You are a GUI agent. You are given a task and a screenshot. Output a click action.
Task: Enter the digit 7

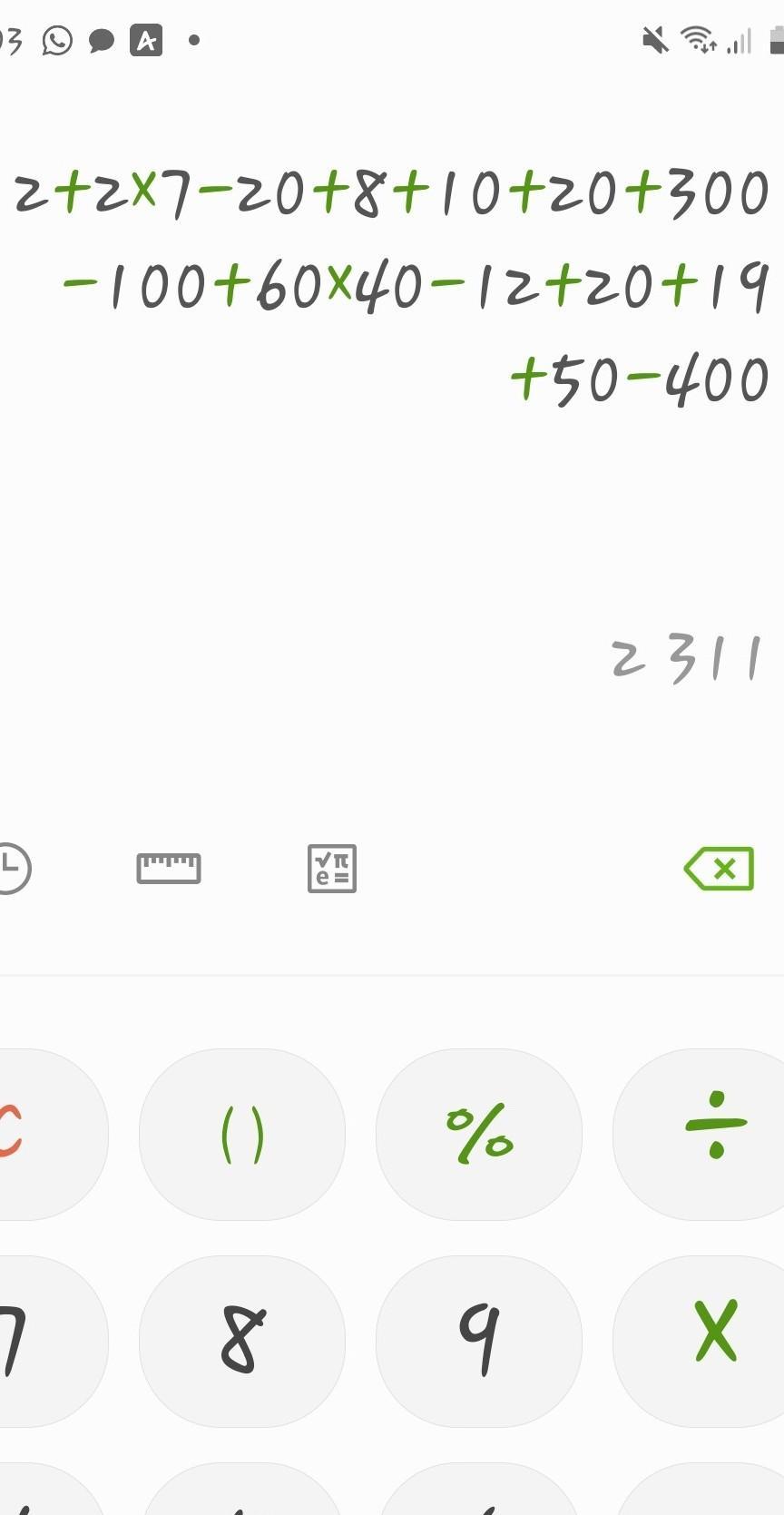[53, 1342]
